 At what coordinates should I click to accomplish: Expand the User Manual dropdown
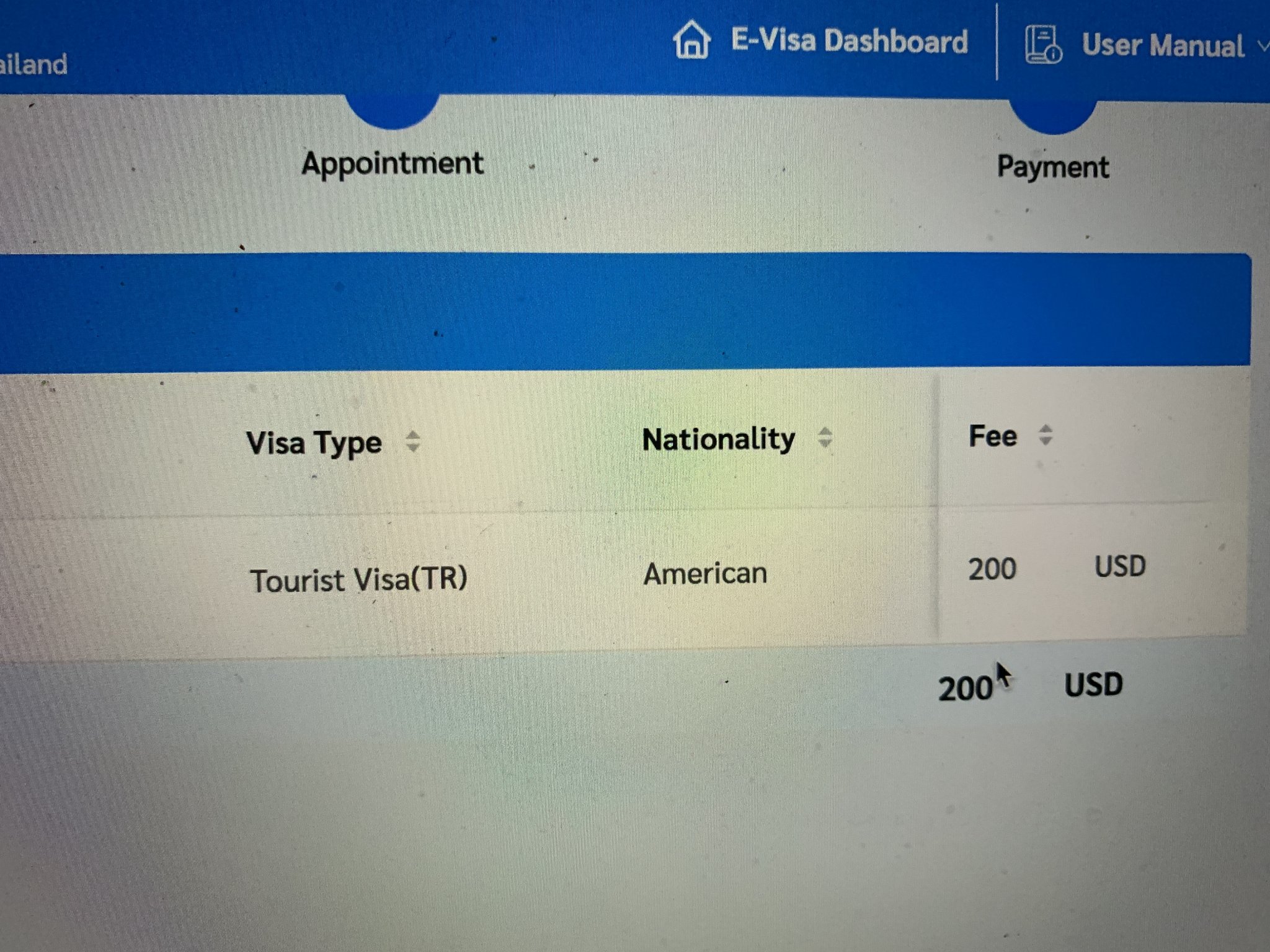click(1162, 46)
